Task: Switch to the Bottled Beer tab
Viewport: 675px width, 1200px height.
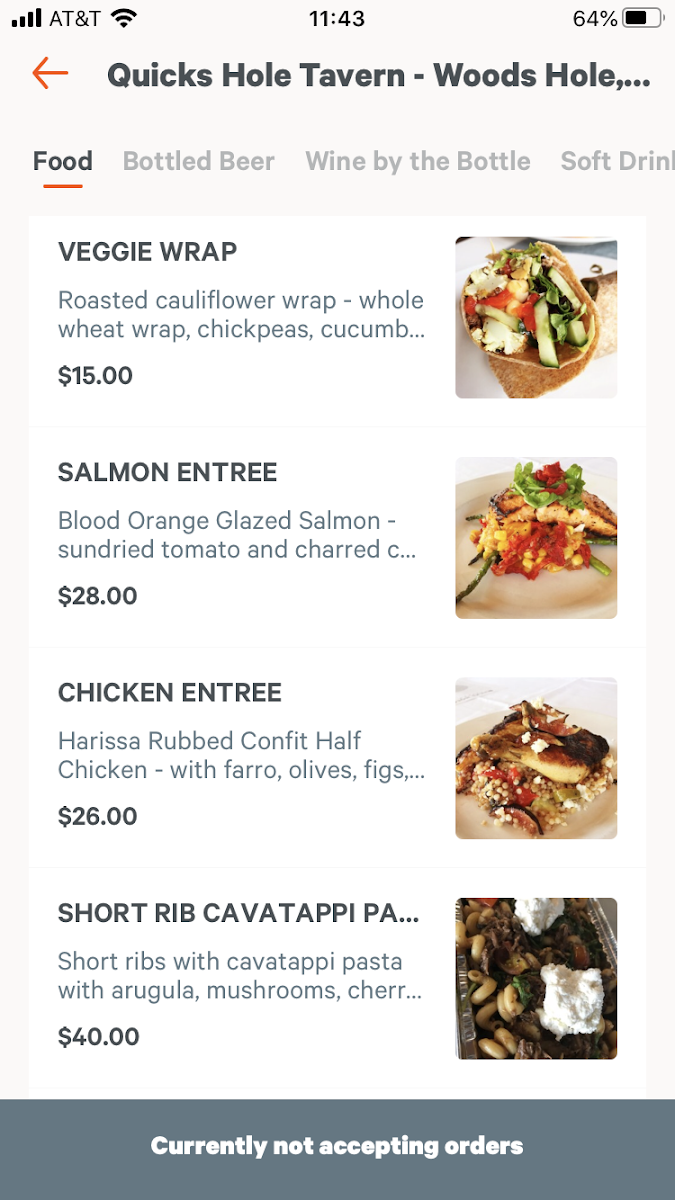Action: click(198, 162)
